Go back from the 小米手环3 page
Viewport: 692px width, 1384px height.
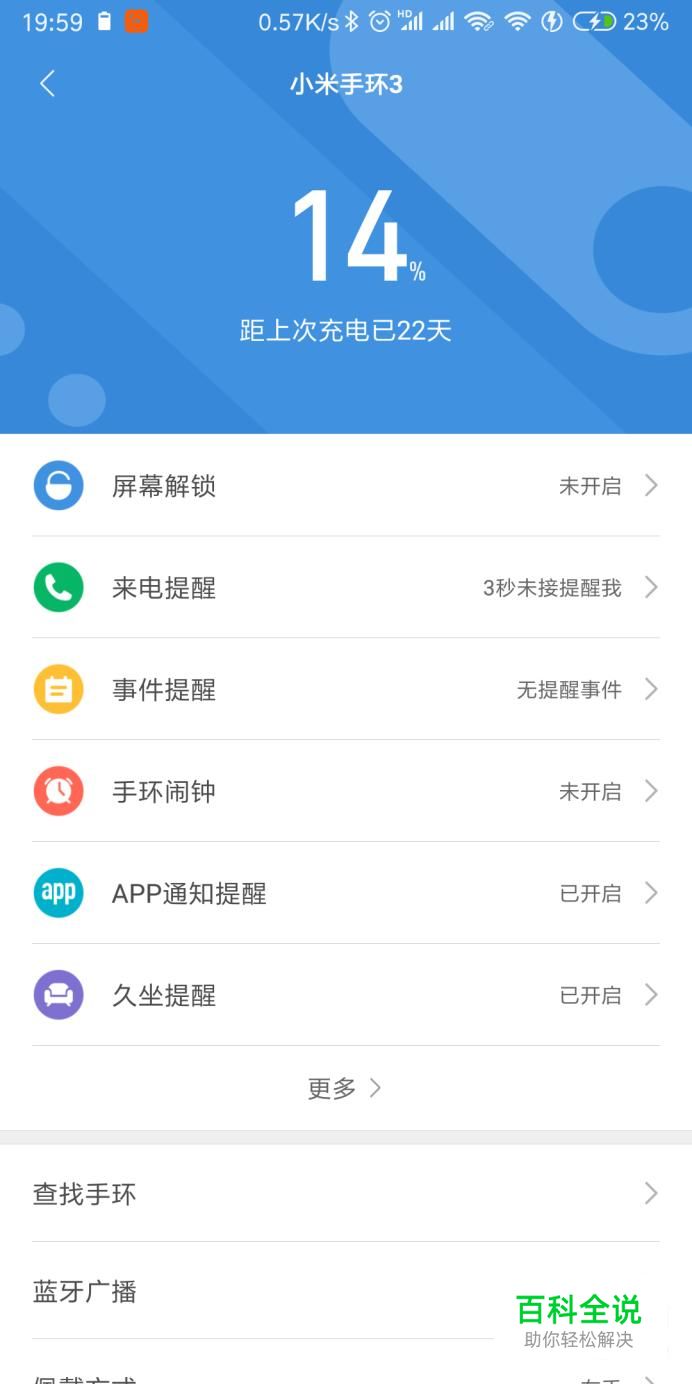tap(47, 84)
